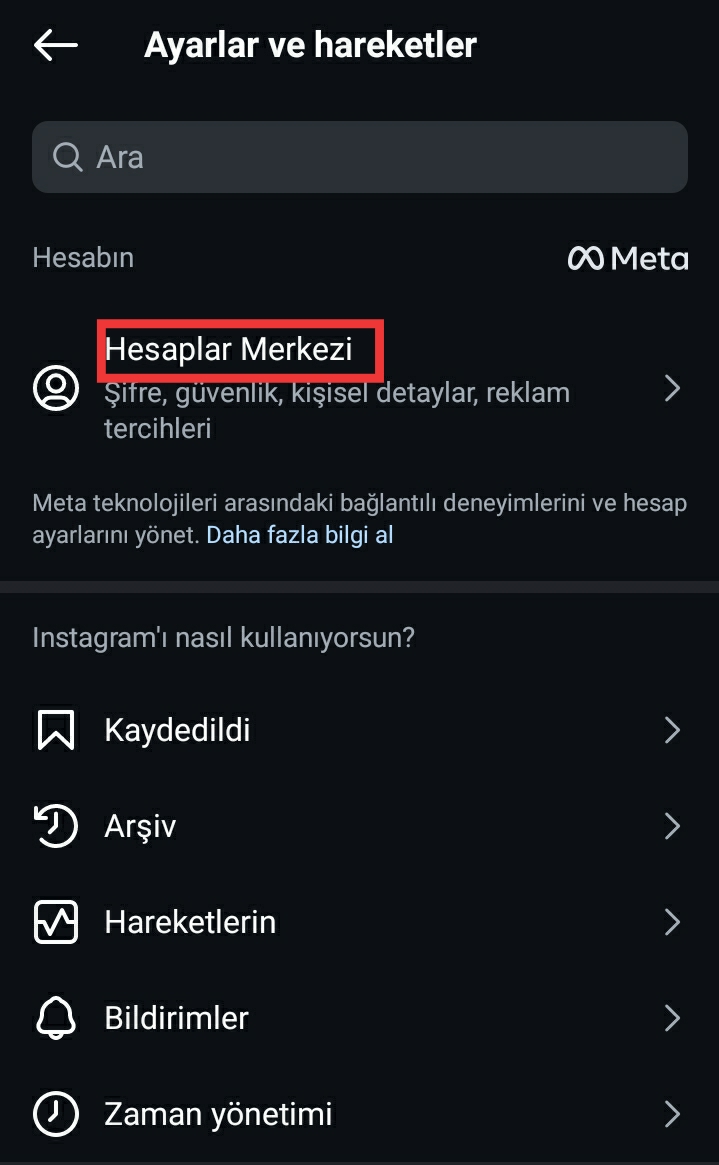Tap the Ara search field
The width and height of the screenshot is (719, 1165).
tap(360, 157)
